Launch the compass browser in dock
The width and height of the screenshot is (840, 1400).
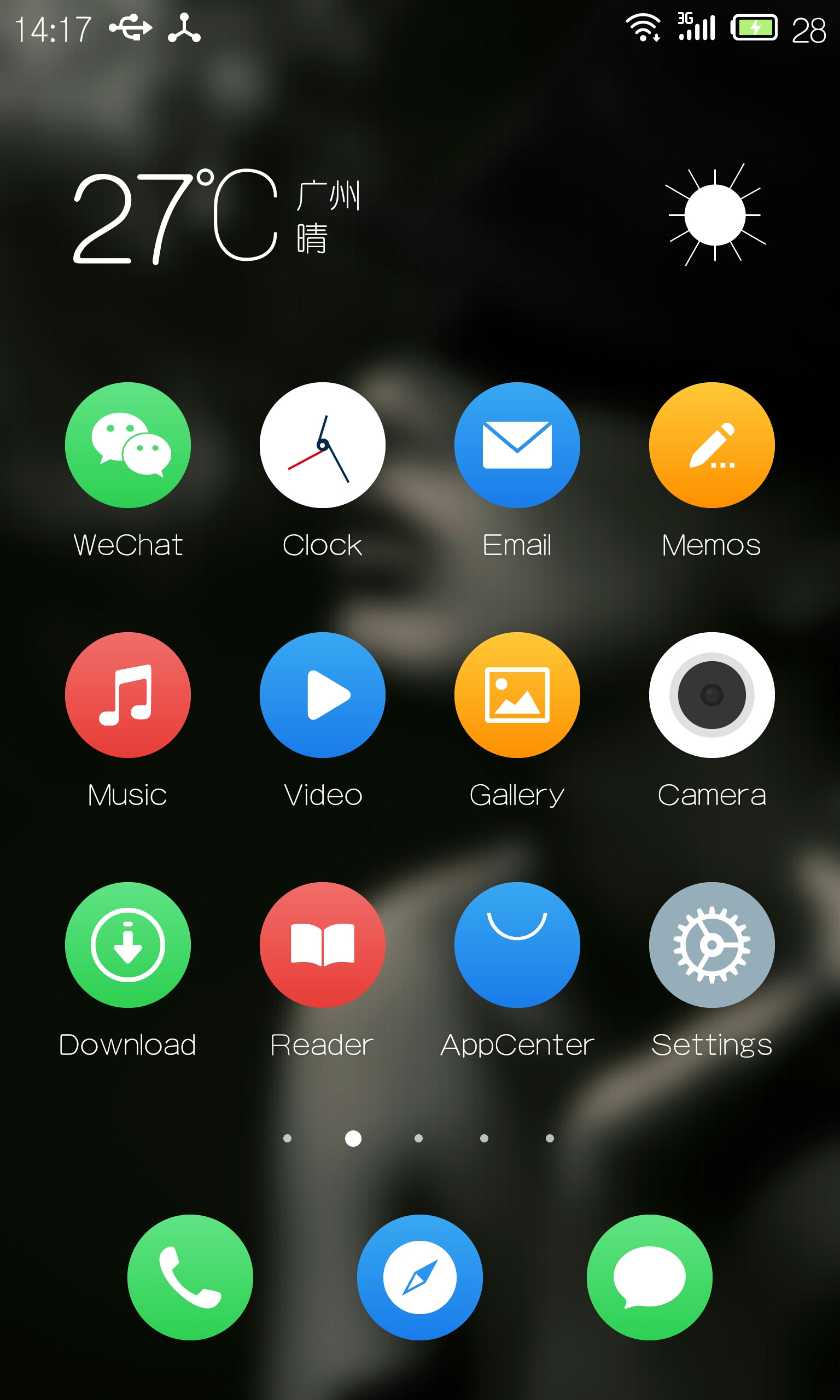pos(420,1277)
